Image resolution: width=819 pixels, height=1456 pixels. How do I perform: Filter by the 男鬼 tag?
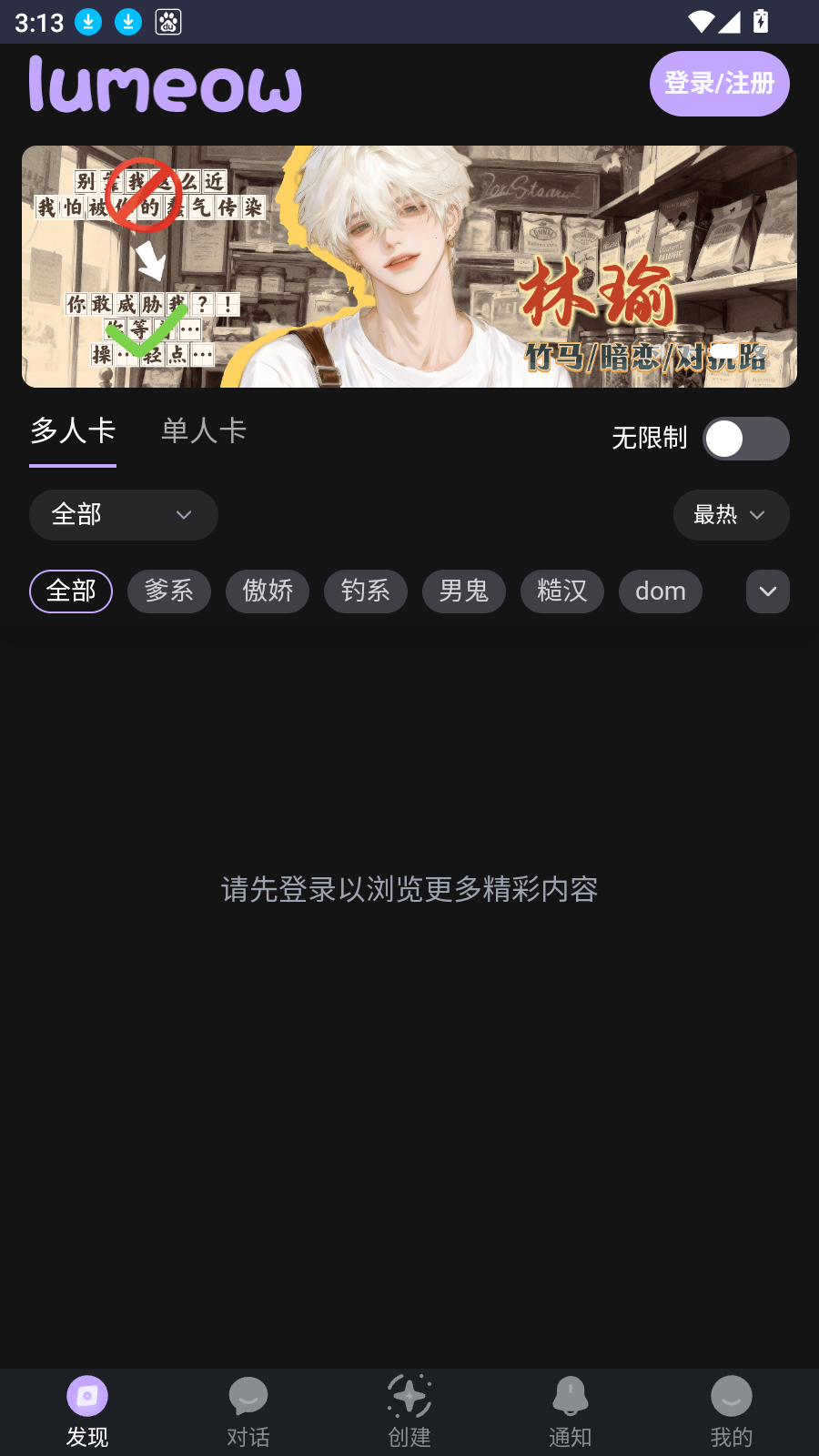click(464, 591)
